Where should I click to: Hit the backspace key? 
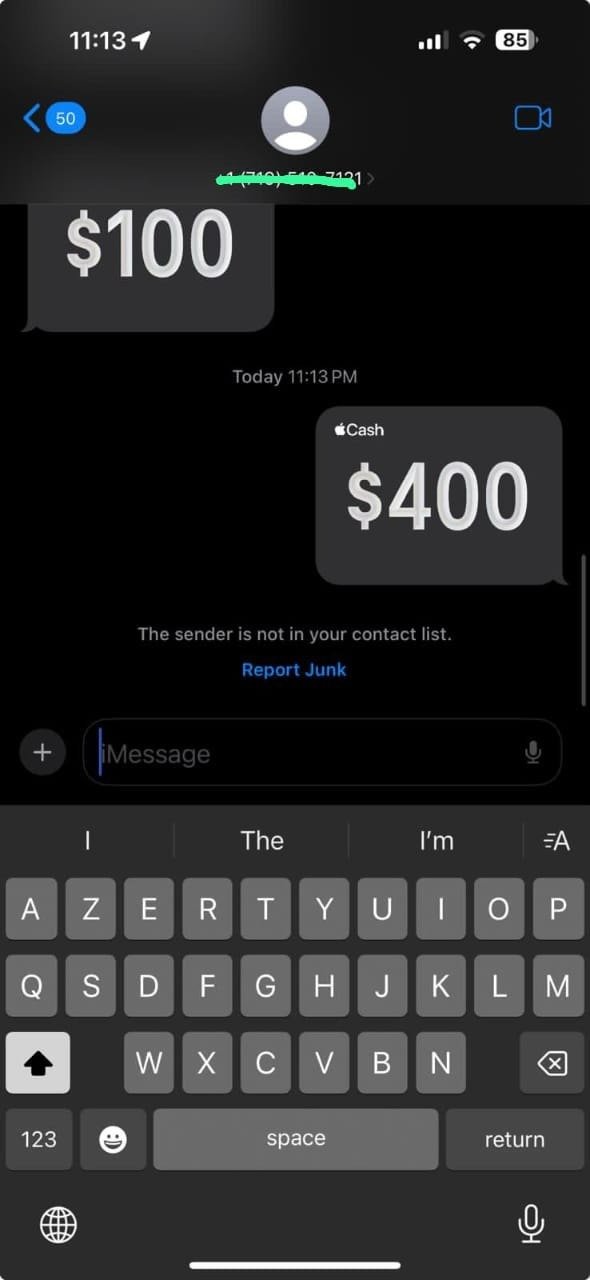click(x=551, y=1063)
